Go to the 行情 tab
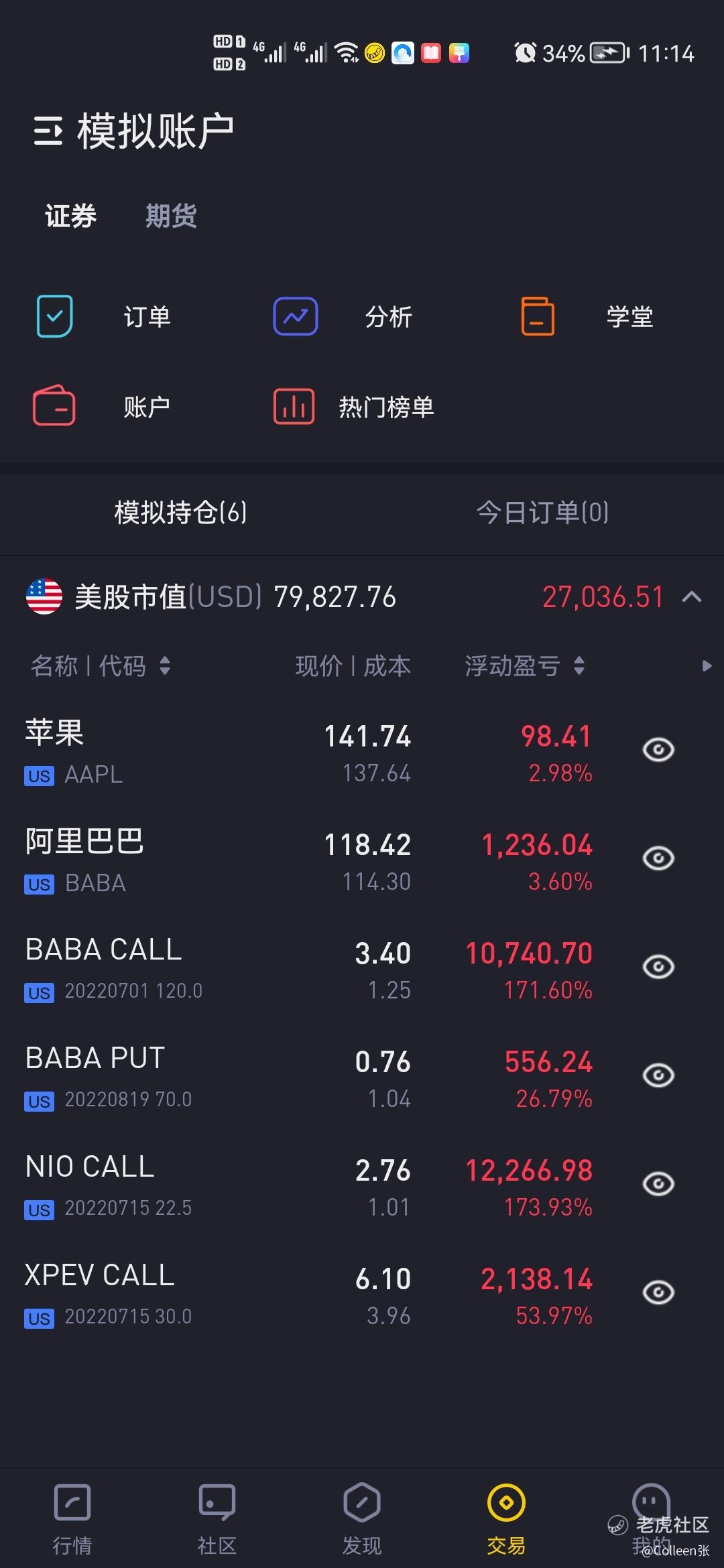724x1568 pixels. pos(72,1518)
